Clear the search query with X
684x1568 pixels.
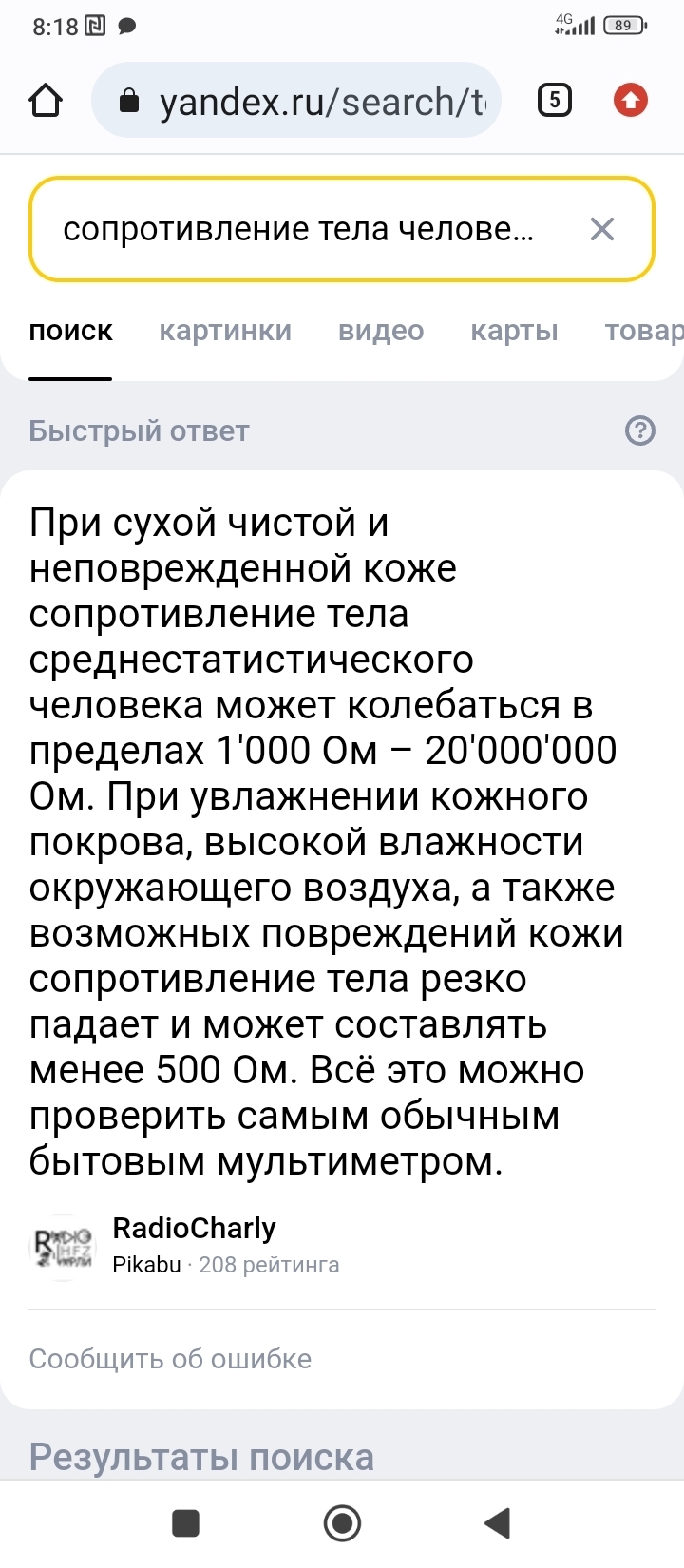point(602,229)
